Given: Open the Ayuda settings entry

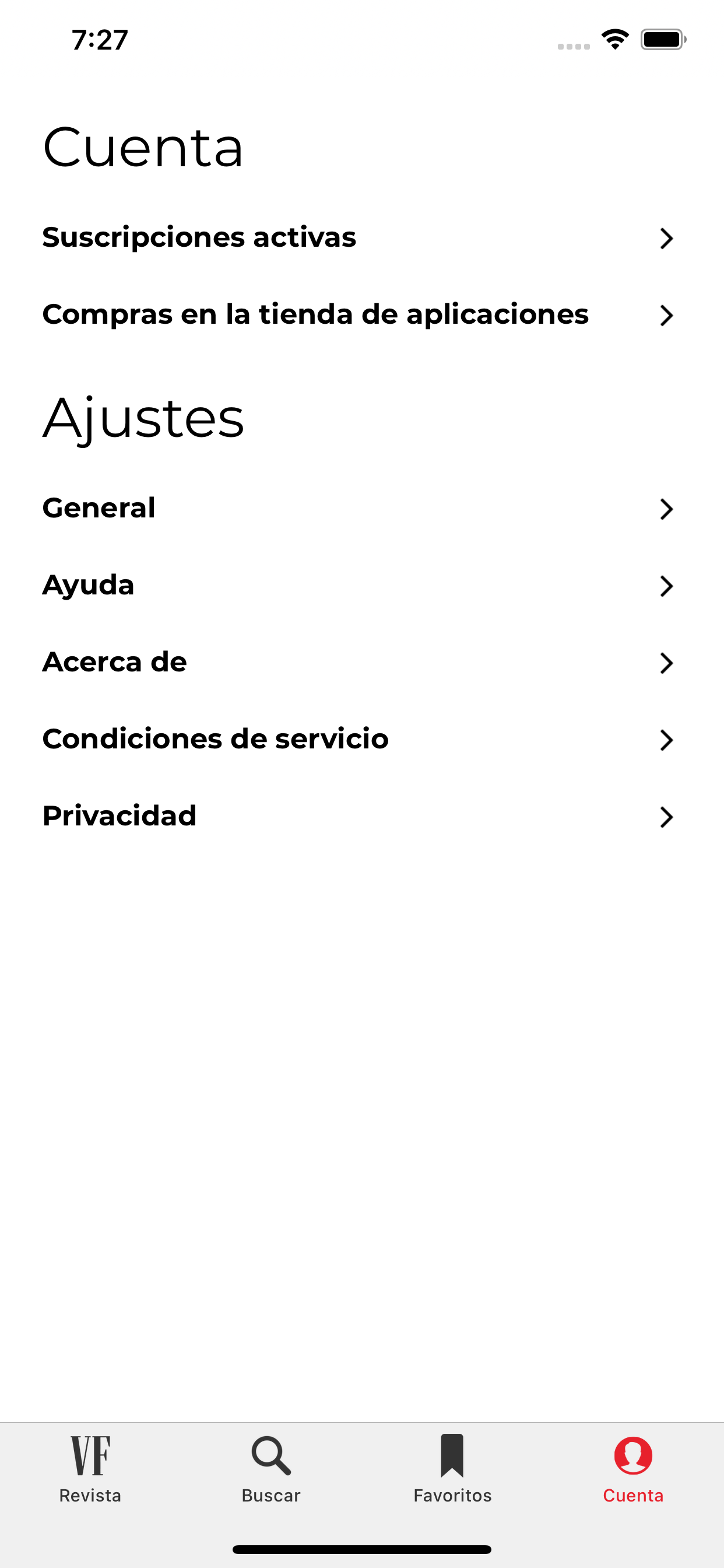Looking at the screenshot, I should pyautogui.click(x=88, y=586).
